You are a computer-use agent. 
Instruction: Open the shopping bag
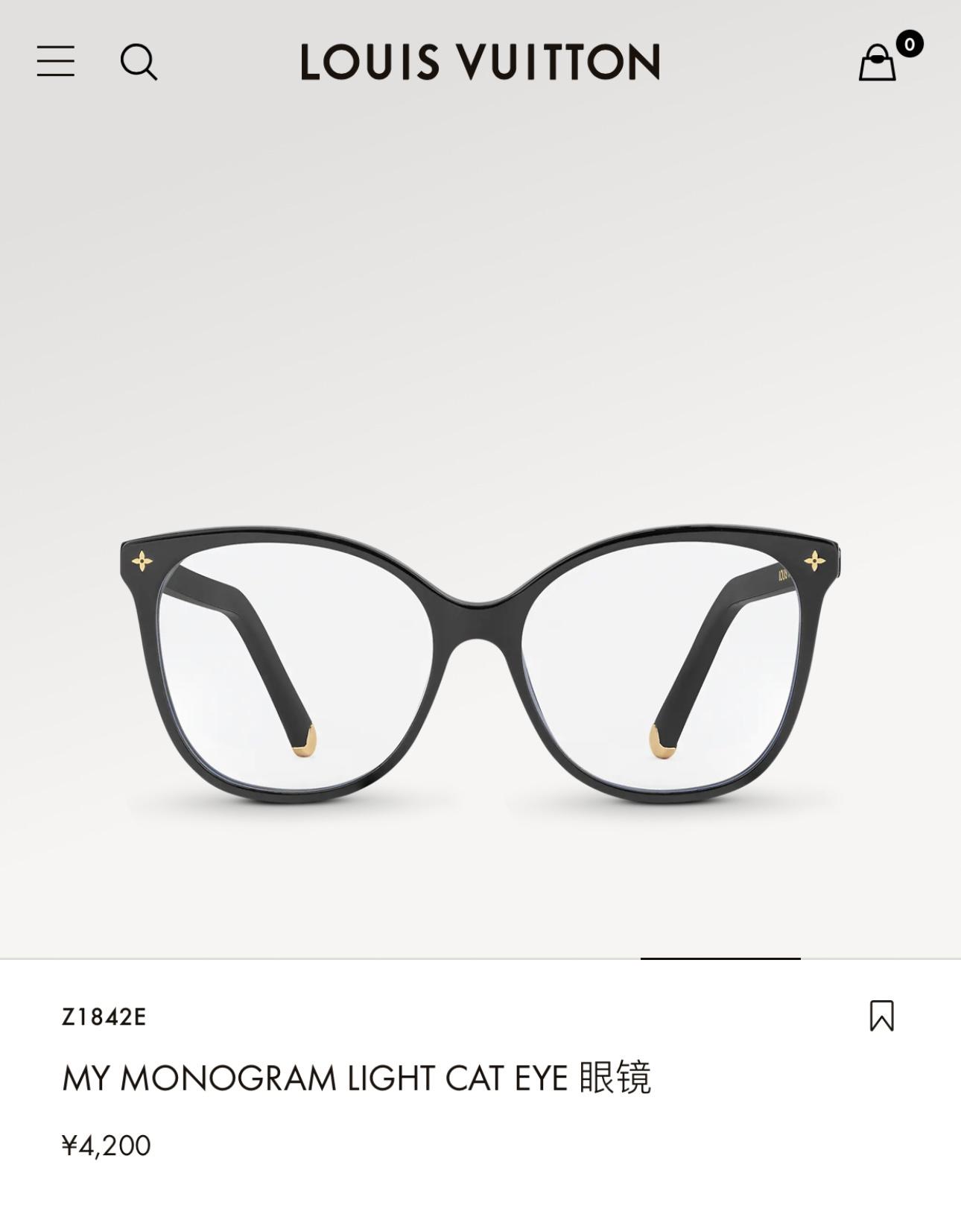(879, 62)
